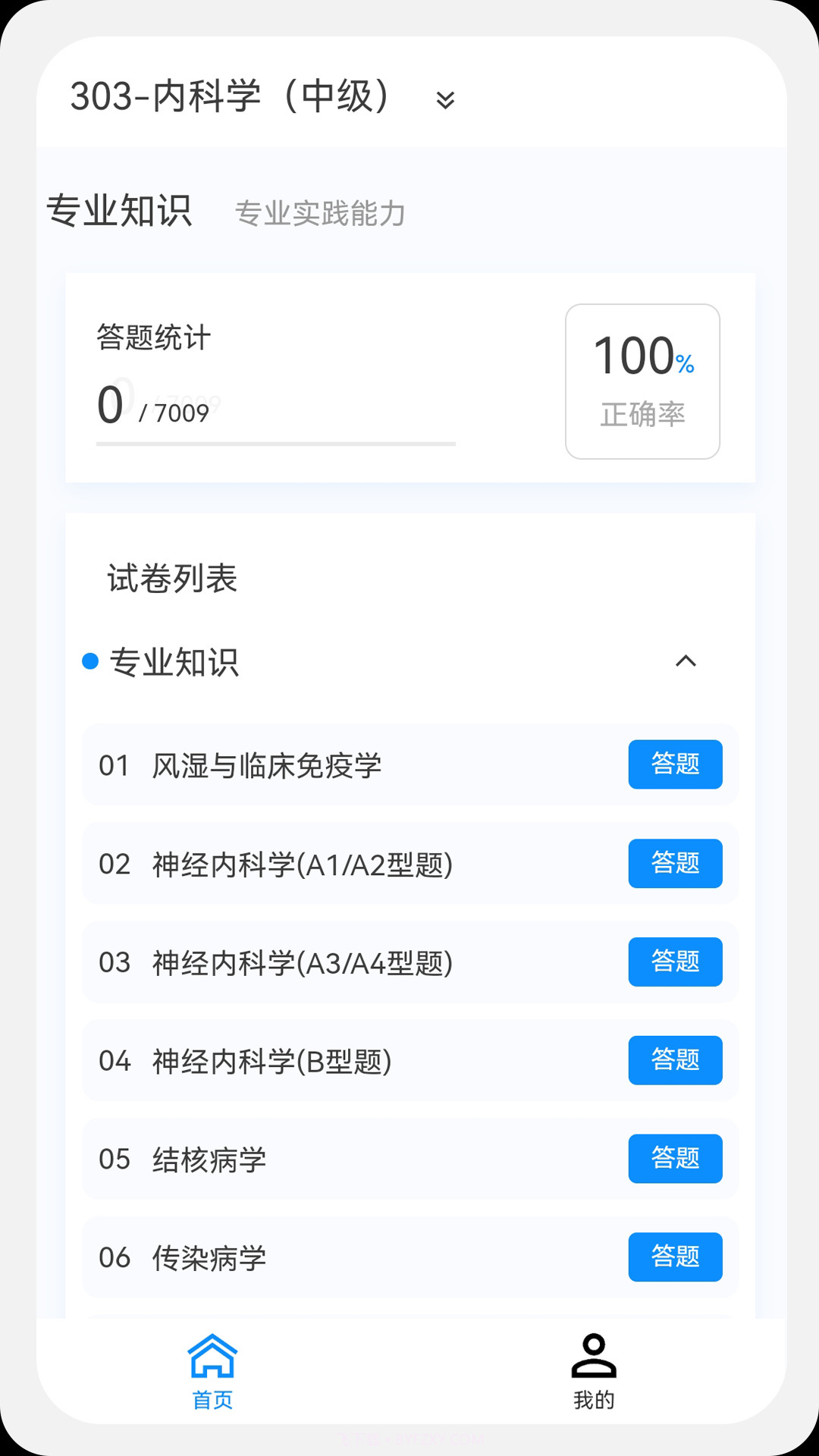
Task: Tap 答题 beside 神经内科学(B型题)
Action: (x=675, y=1061)
